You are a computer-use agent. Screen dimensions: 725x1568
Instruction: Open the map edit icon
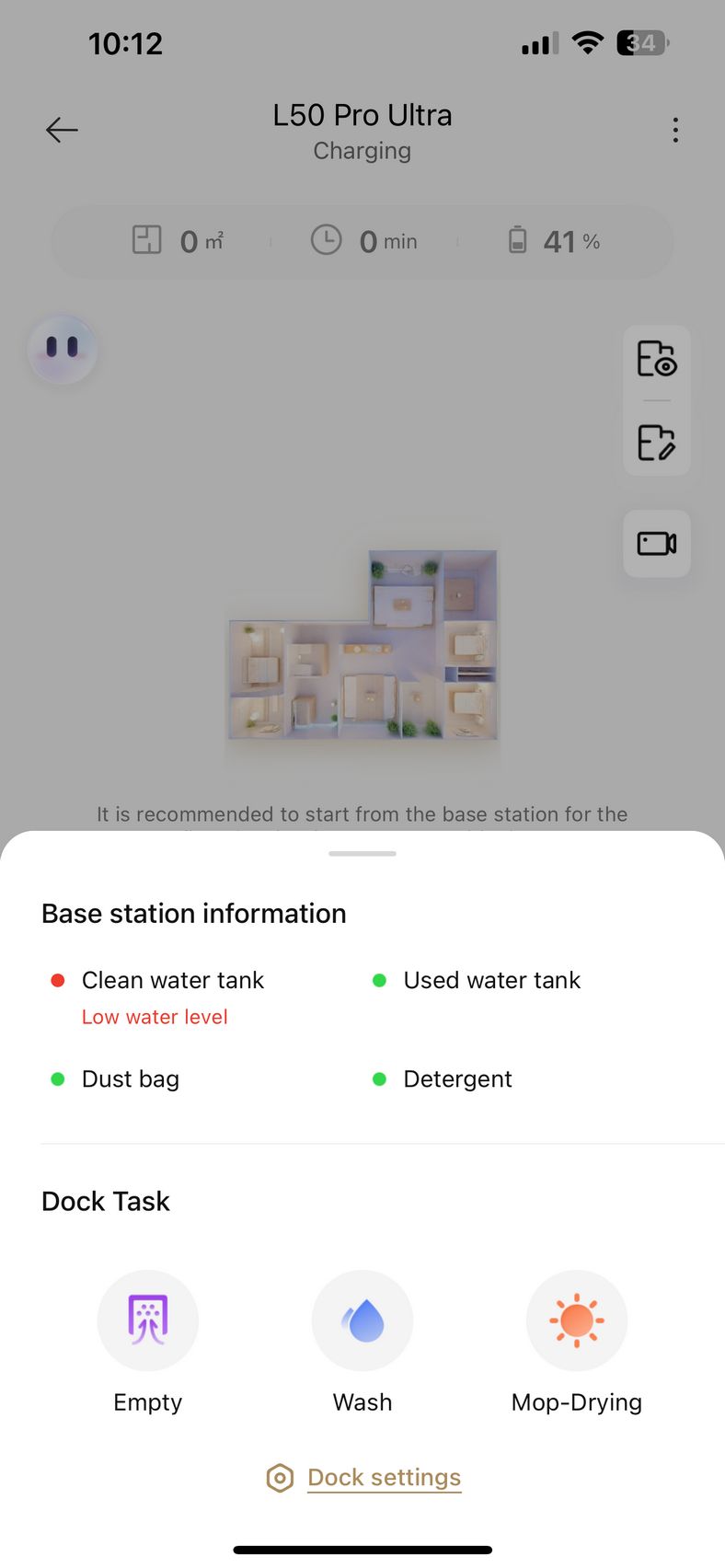pyautogui.click(x=657, y=443)
